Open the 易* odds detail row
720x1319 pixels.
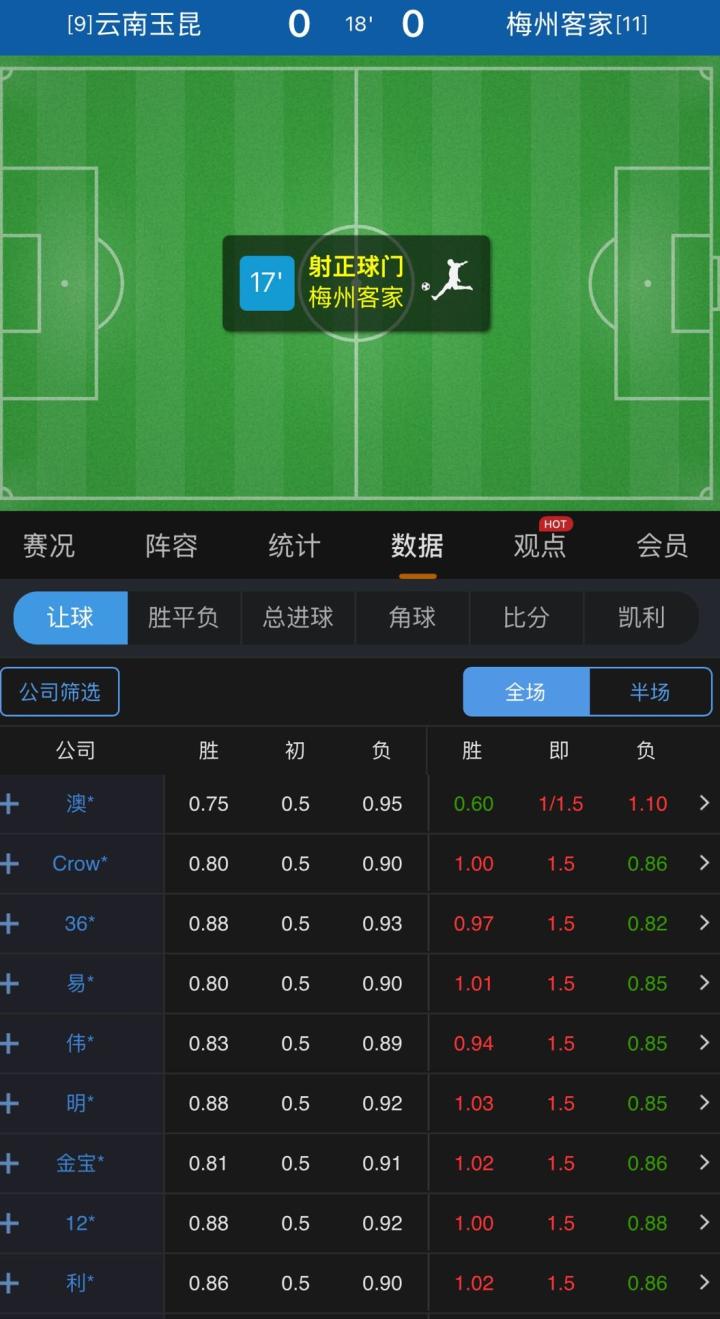[x=704, y=983]
